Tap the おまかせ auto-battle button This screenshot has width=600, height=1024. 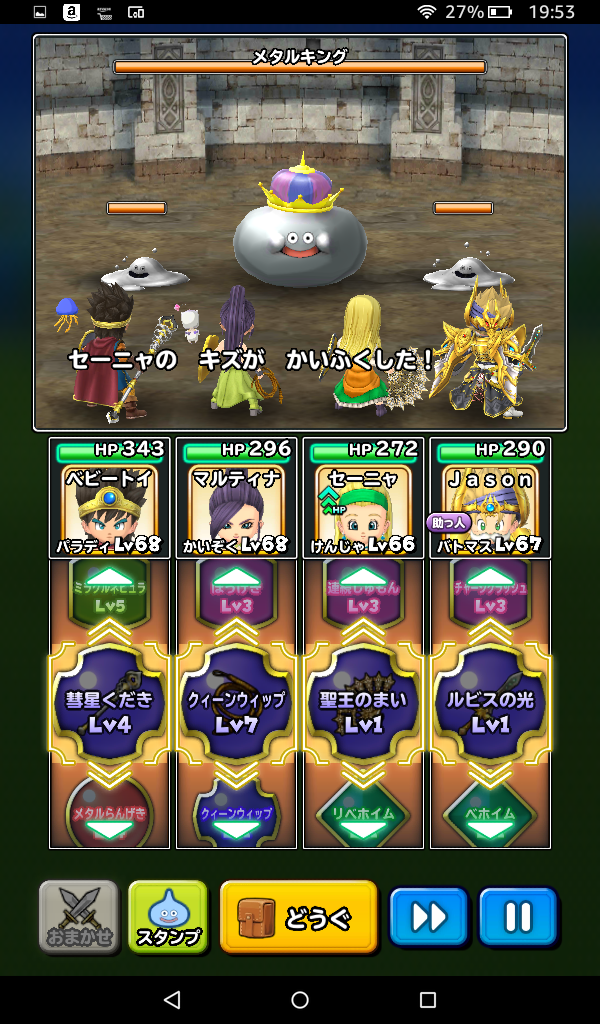79,917
